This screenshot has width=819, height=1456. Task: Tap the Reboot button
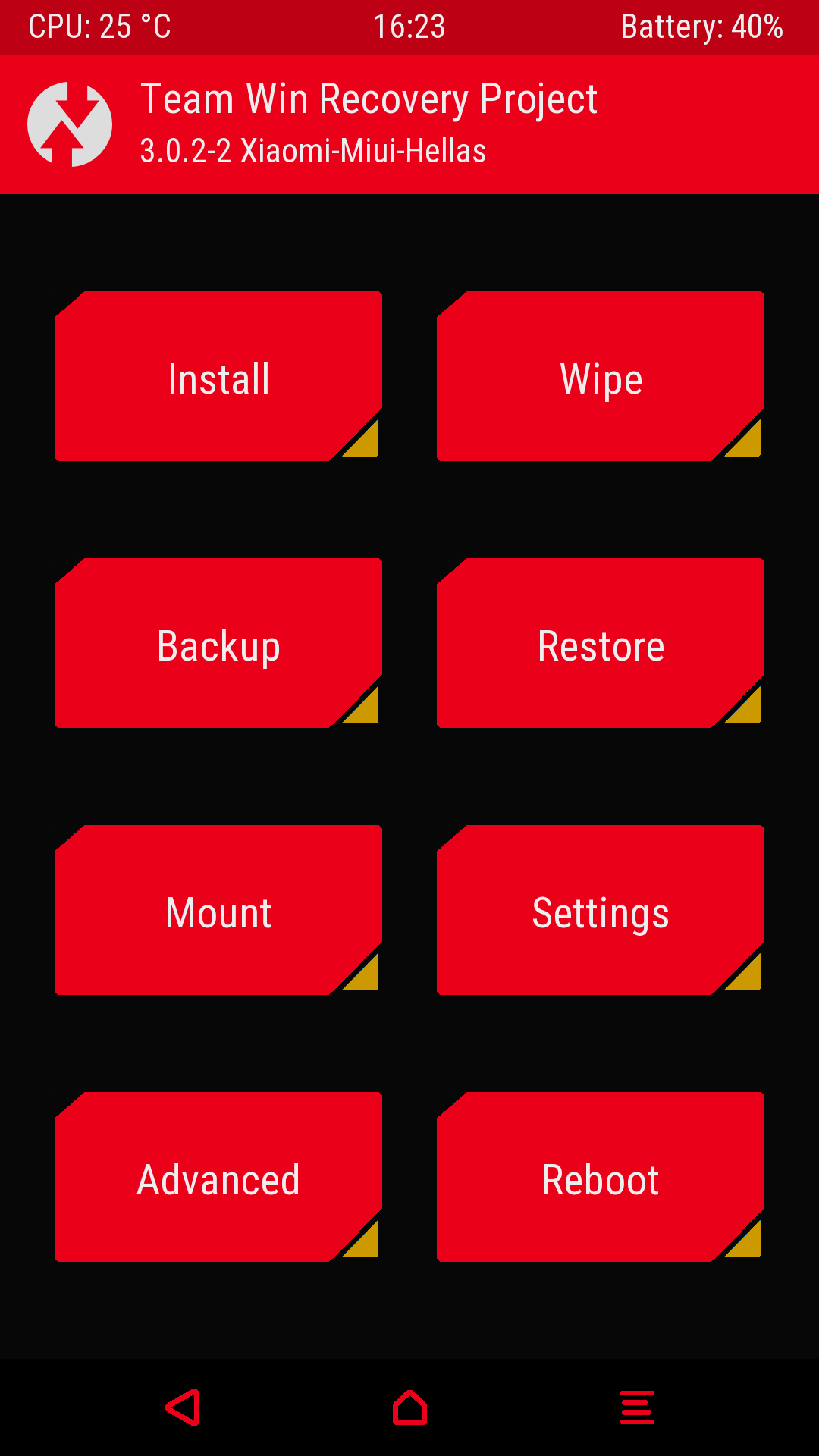pyautogui.click(x=601, y=1178)
